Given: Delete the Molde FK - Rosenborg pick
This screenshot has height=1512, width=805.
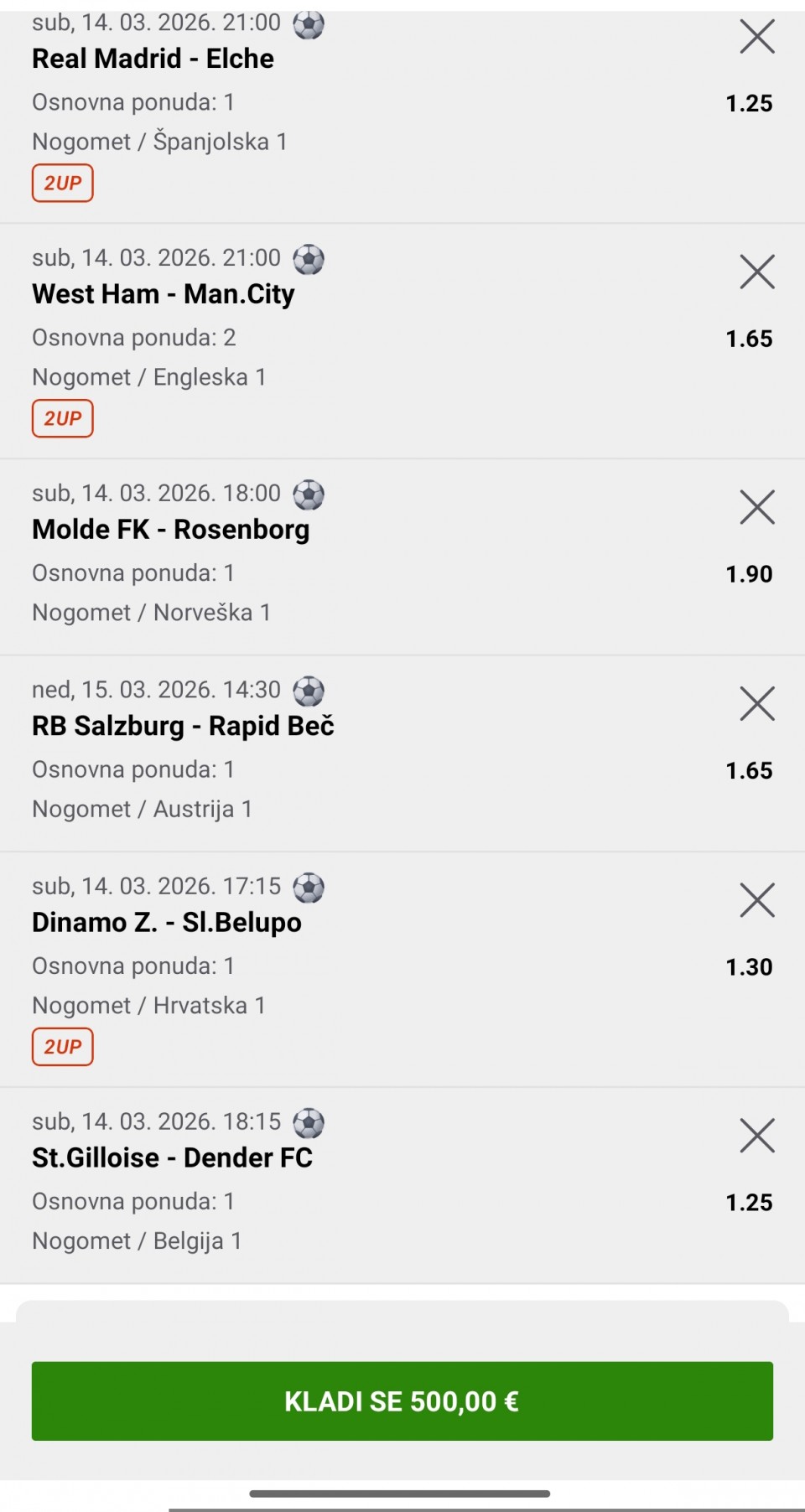Looking at the screenshot, I should 756,508.
